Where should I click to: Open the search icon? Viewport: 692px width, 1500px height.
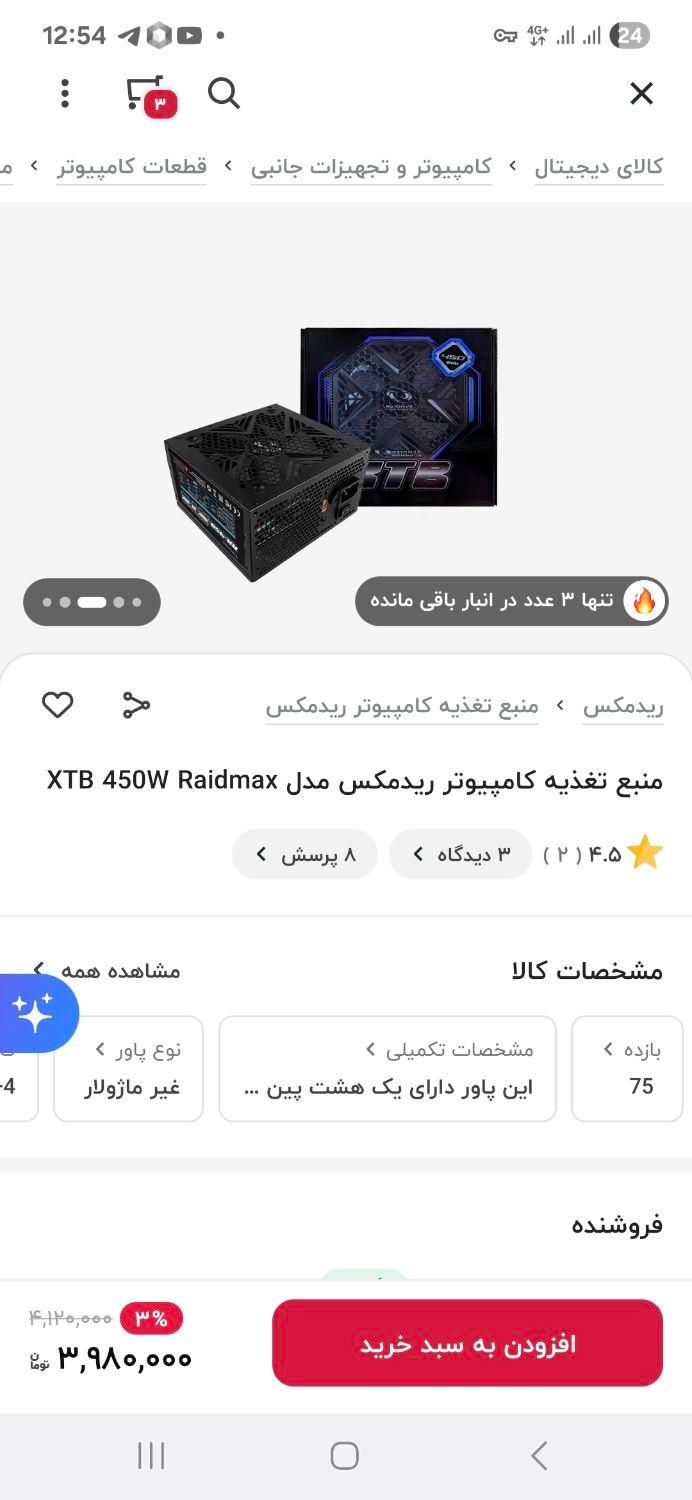[x=224, y=94]
